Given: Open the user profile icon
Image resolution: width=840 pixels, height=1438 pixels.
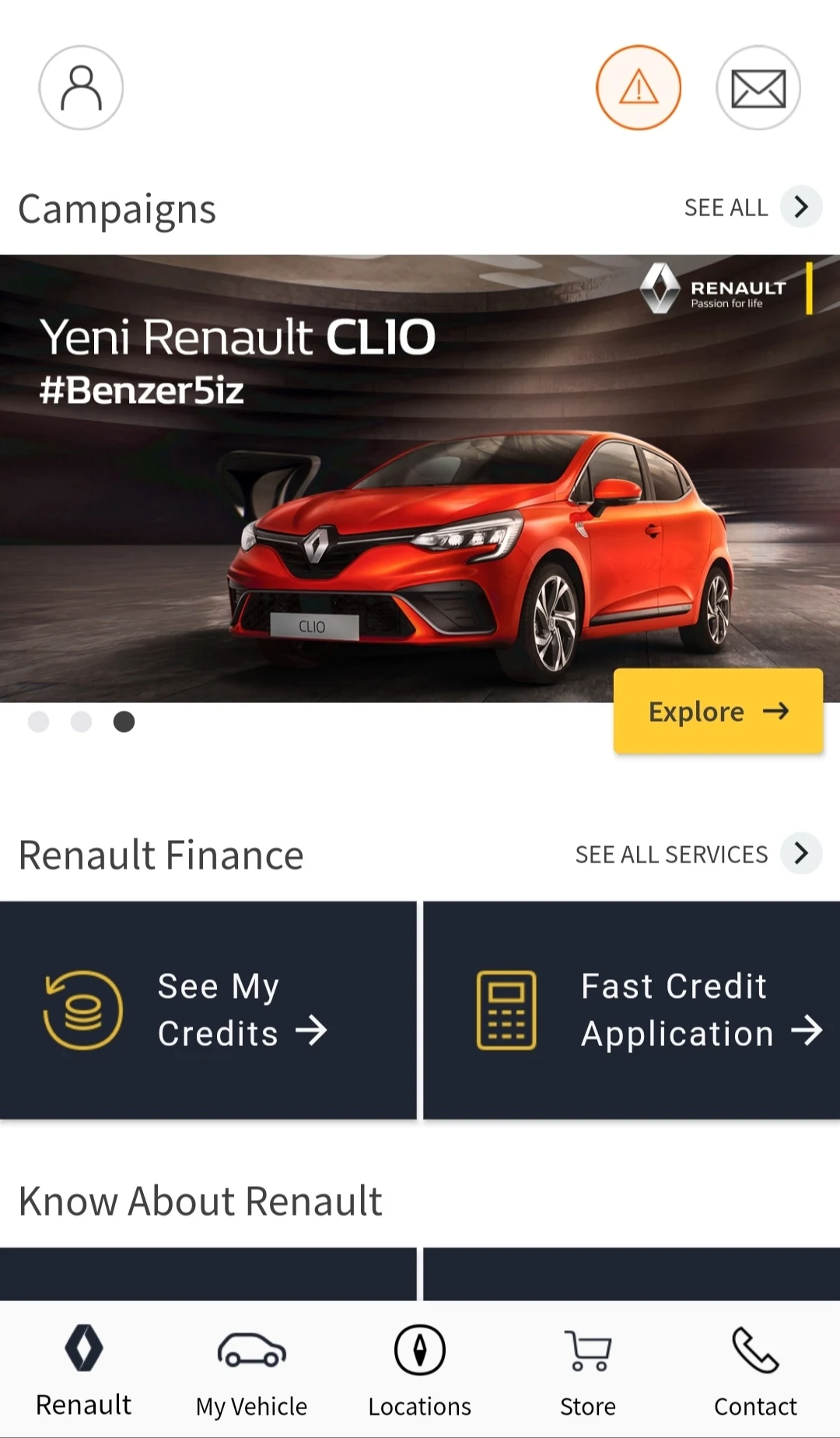Looking at the screenshot, I should coord(81,88).
